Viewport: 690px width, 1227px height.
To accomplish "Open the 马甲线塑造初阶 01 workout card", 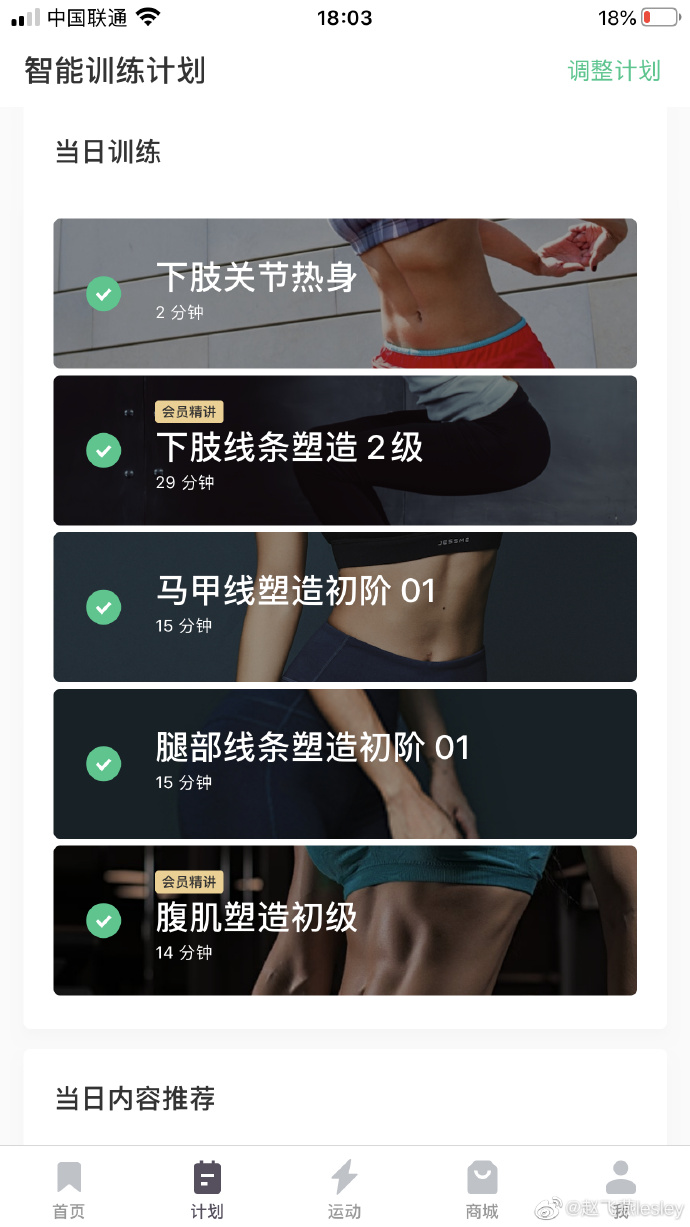I will tap(345, 607).
